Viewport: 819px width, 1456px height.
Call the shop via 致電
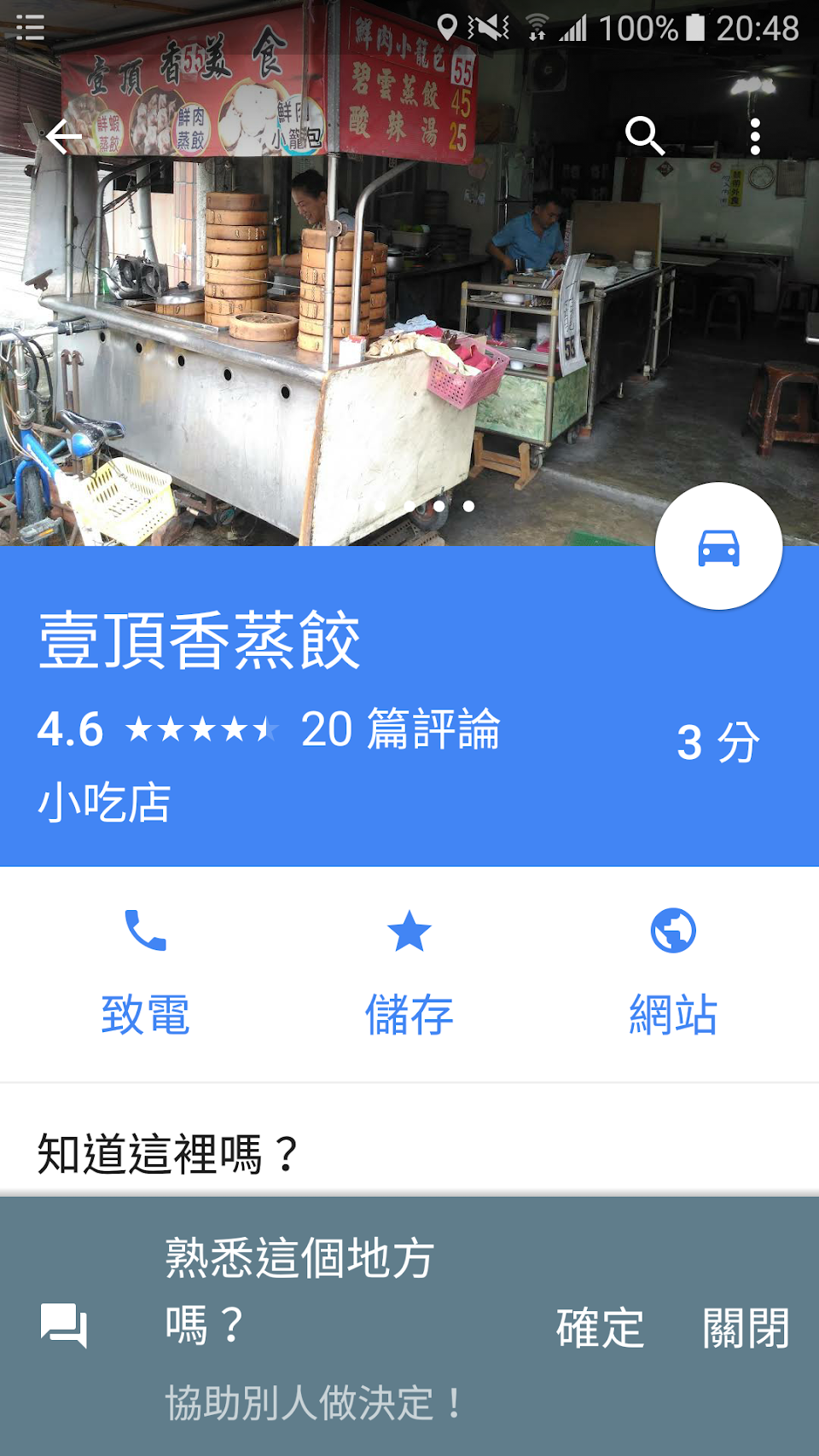[145, 972]
